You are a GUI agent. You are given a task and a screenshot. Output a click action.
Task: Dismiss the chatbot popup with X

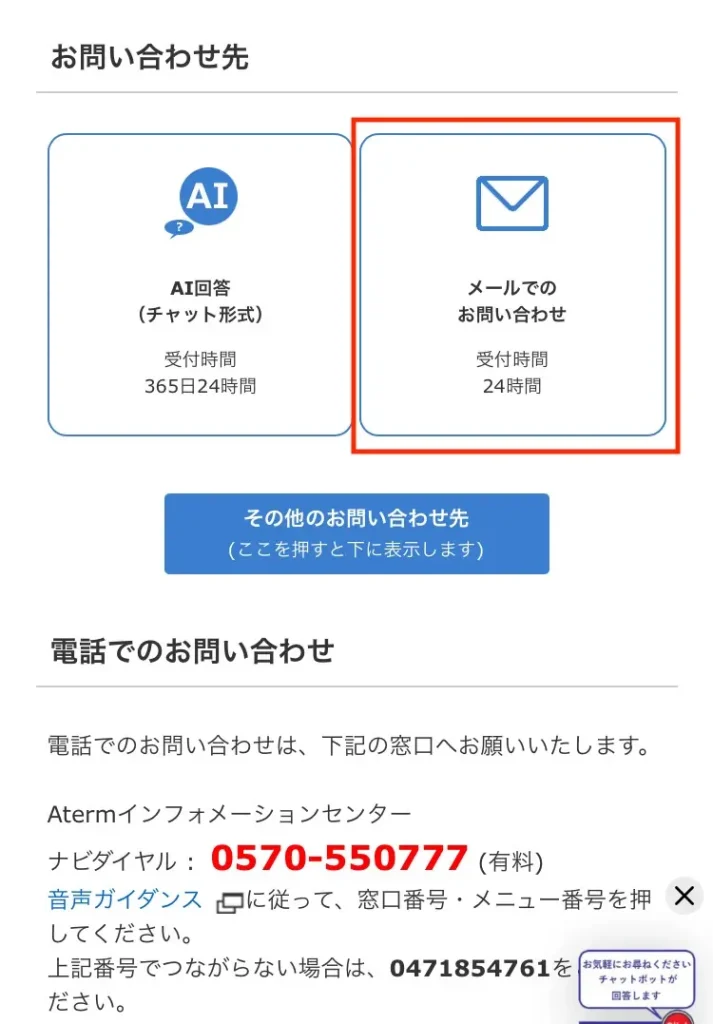[684, 895]
